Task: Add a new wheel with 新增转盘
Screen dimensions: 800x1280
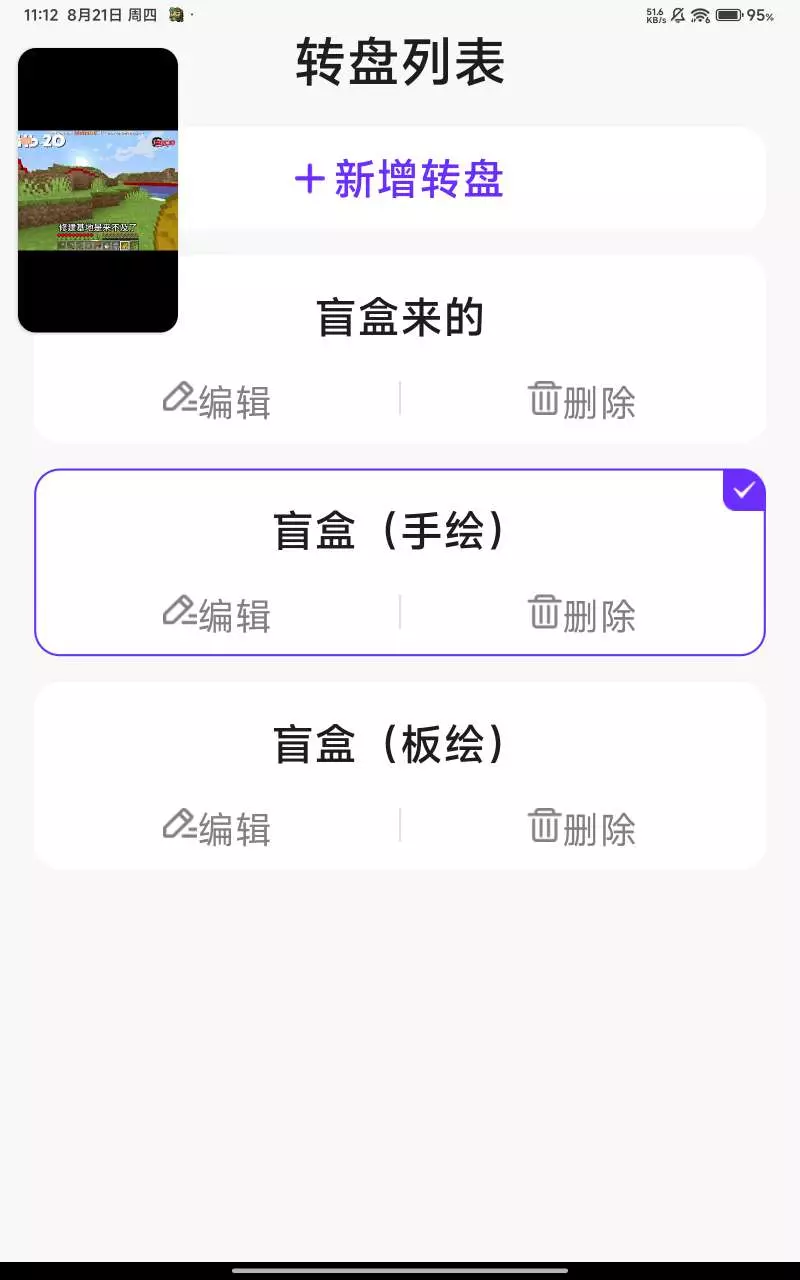Action: coord(400,180)
